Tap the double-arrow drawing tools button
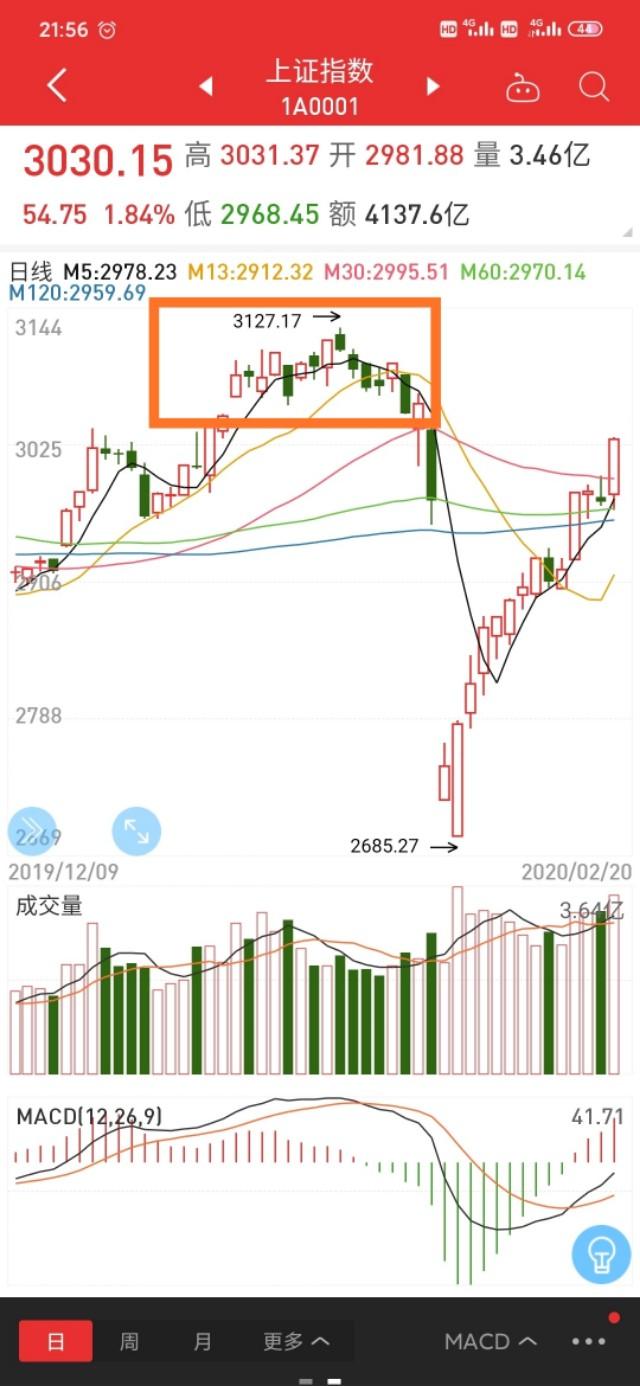This screenshot has height=1386, width=640. click(x=32, y=830)
